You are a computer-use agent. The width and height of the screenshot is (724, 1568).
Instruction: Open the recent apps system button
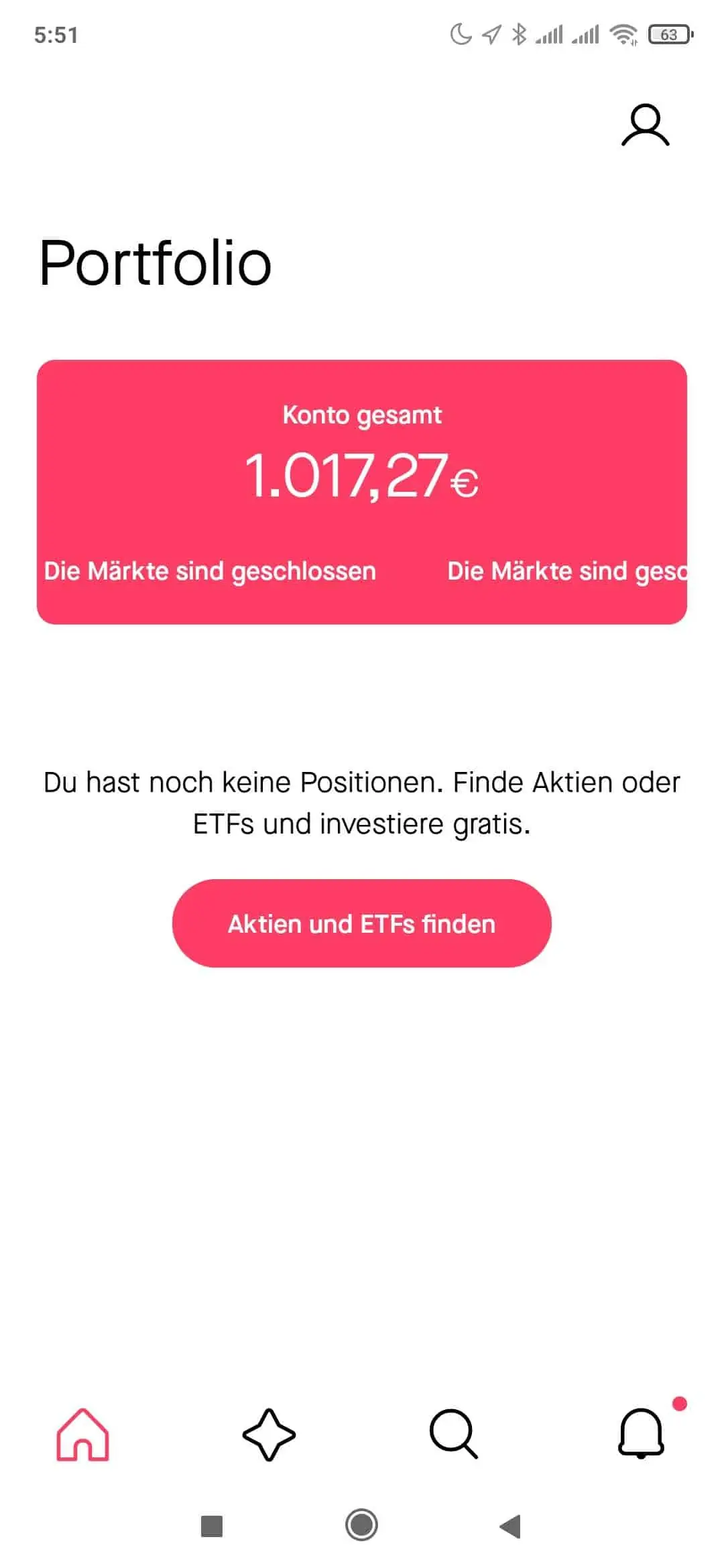pyautogui.click(x=212, y=1526)
